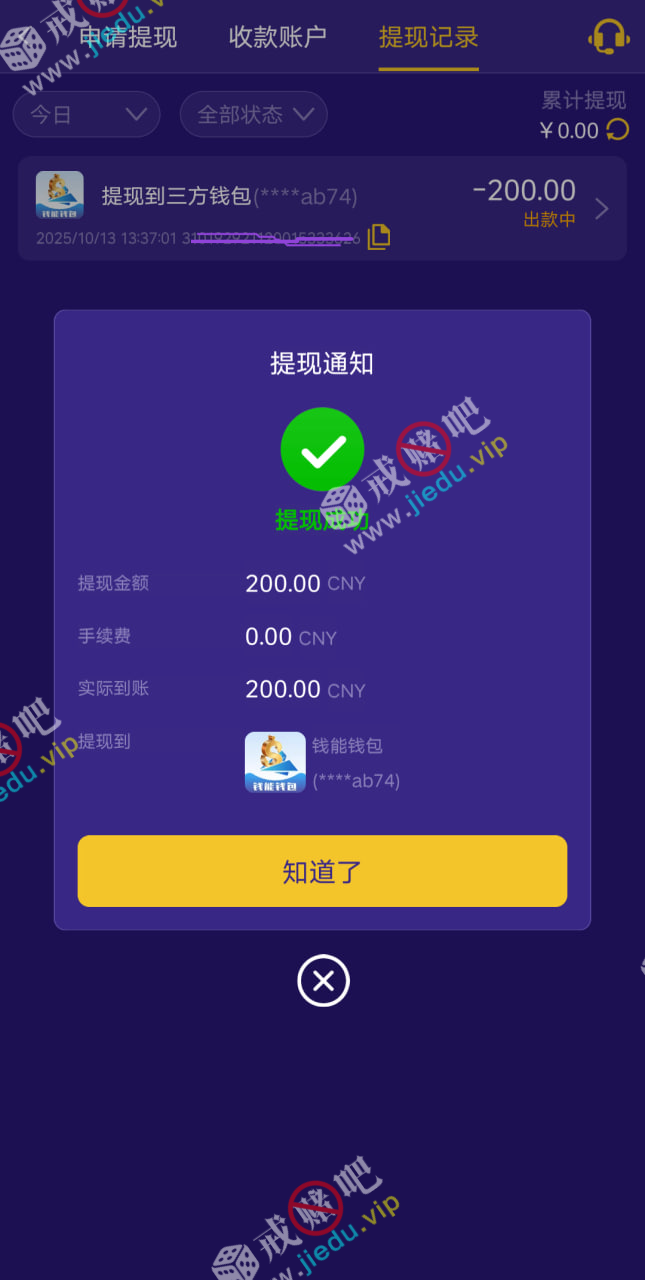This screenshot has width=645, height=1280.
Task: Open the 全部状态 status filter
Action: (x=253, y=115)
